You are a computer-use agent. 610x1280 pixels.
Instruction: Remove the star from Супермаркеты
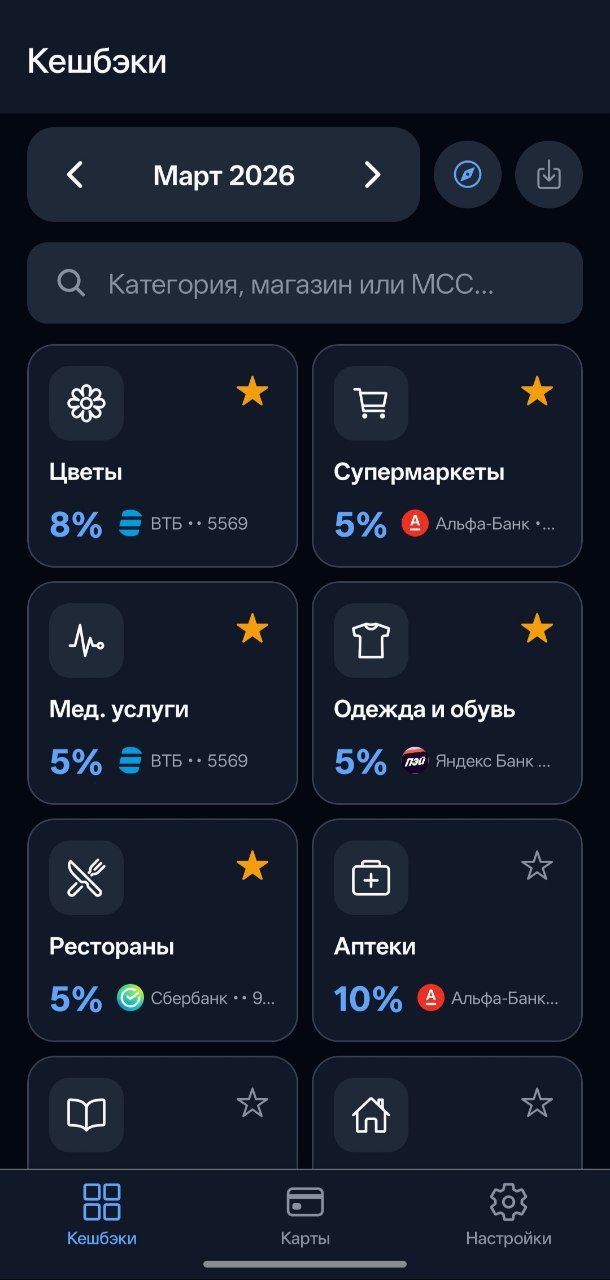pos(537,392)
